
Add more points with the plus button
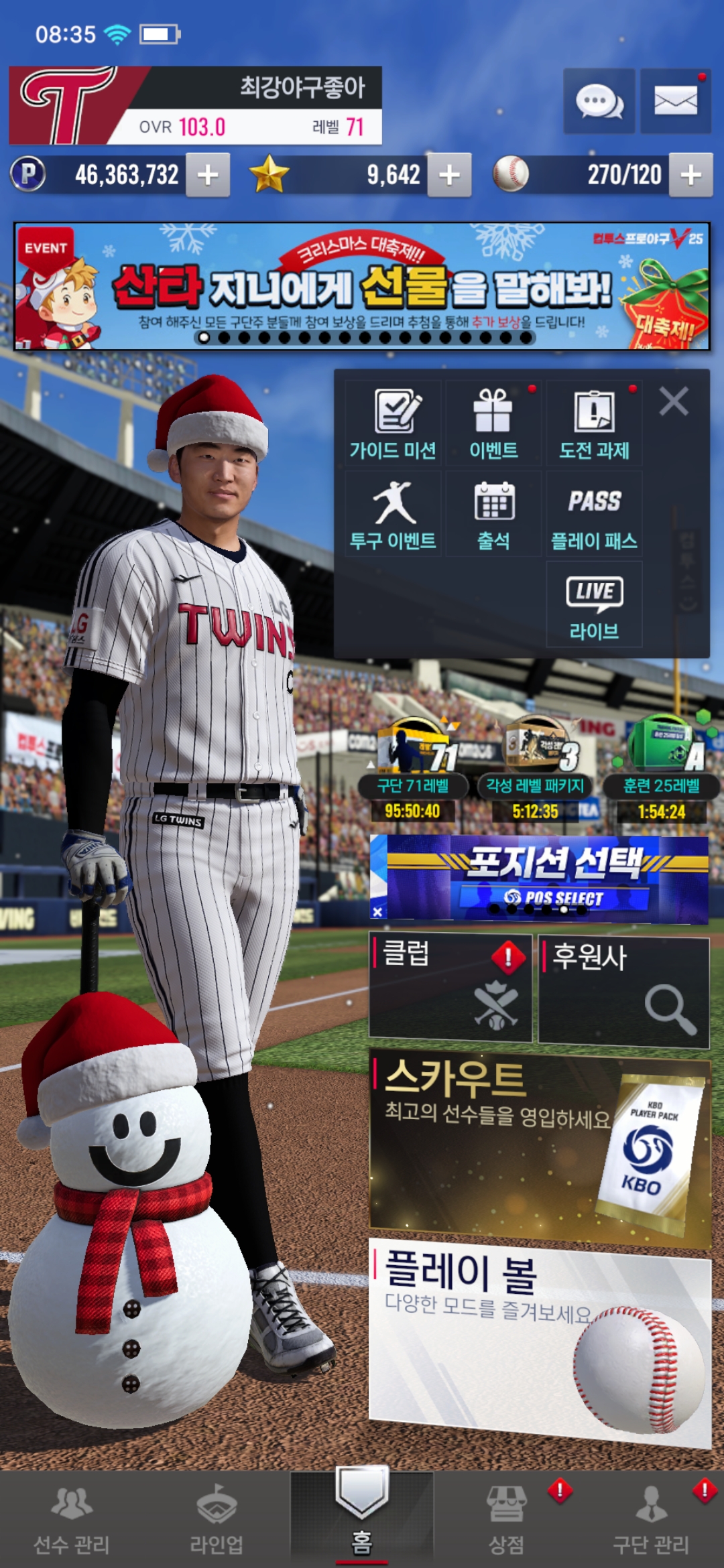208,175
